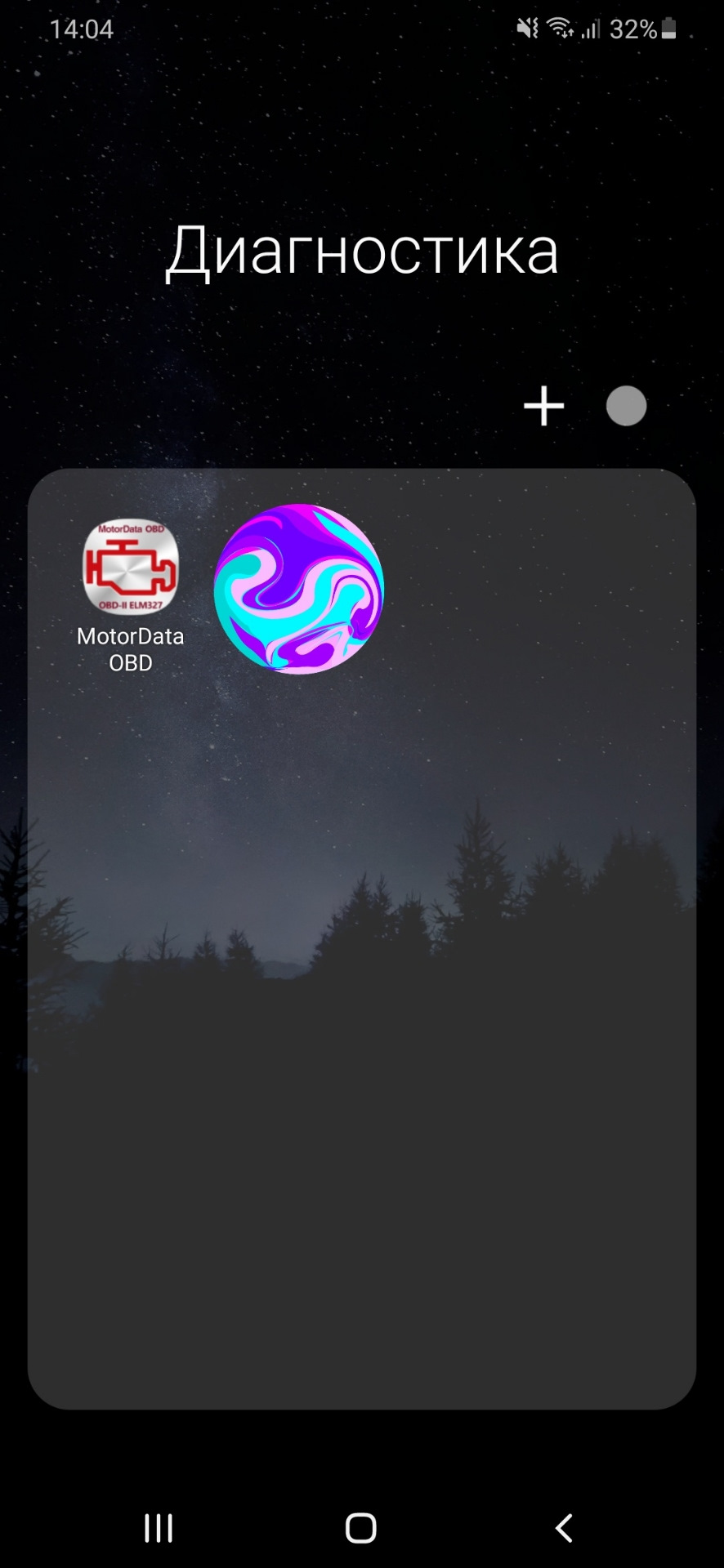
Task: Open the colorful swirl app icon
Action: (299, 589)
